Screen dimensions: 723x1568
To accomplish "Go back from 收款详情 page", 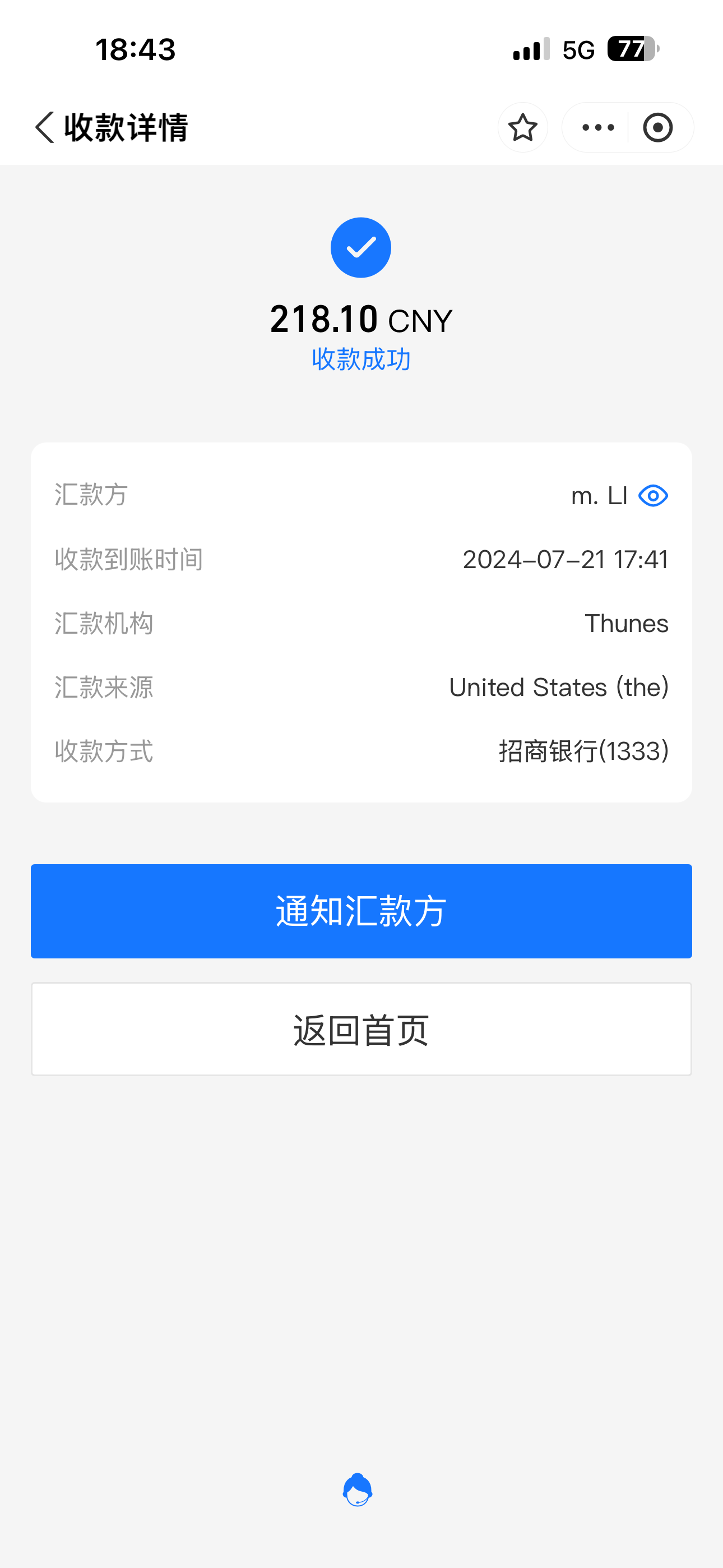I will 45,127.
